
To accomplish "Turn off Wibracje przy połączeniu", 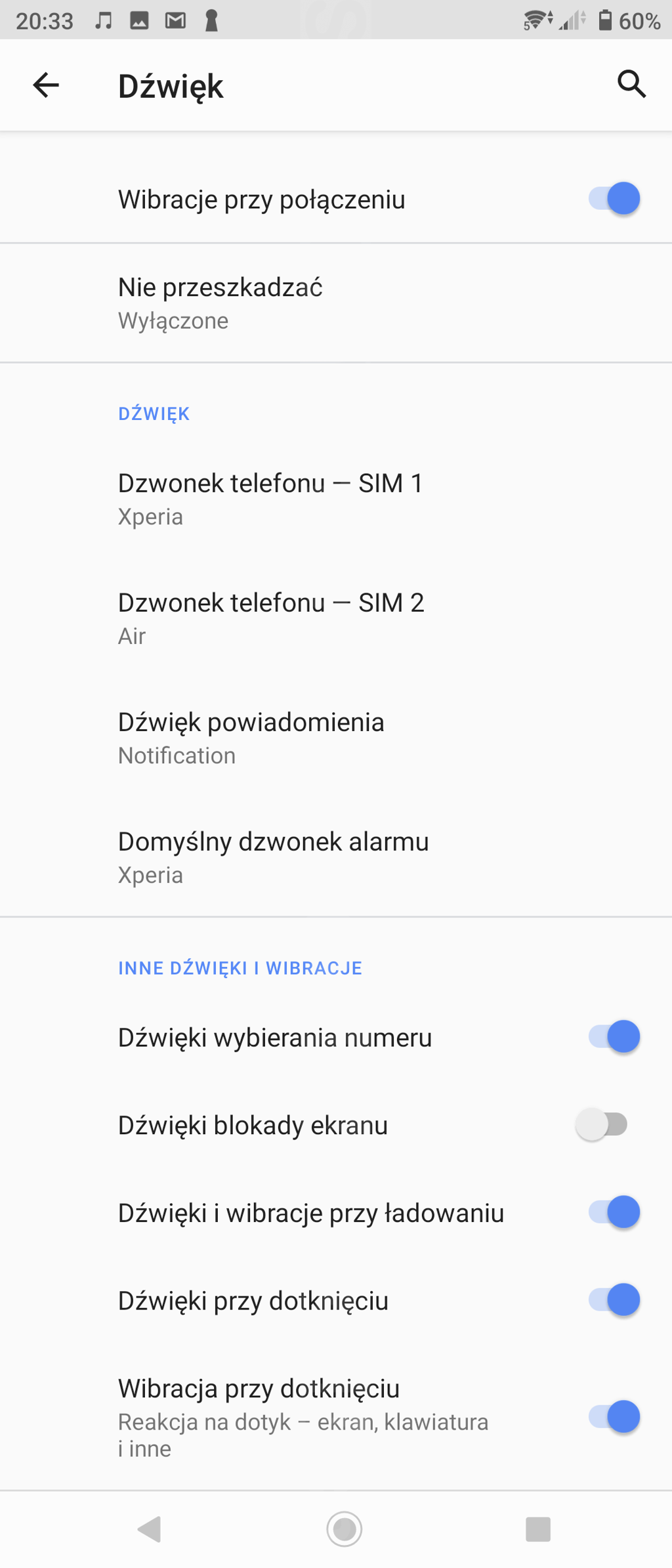I will [614, 199].
